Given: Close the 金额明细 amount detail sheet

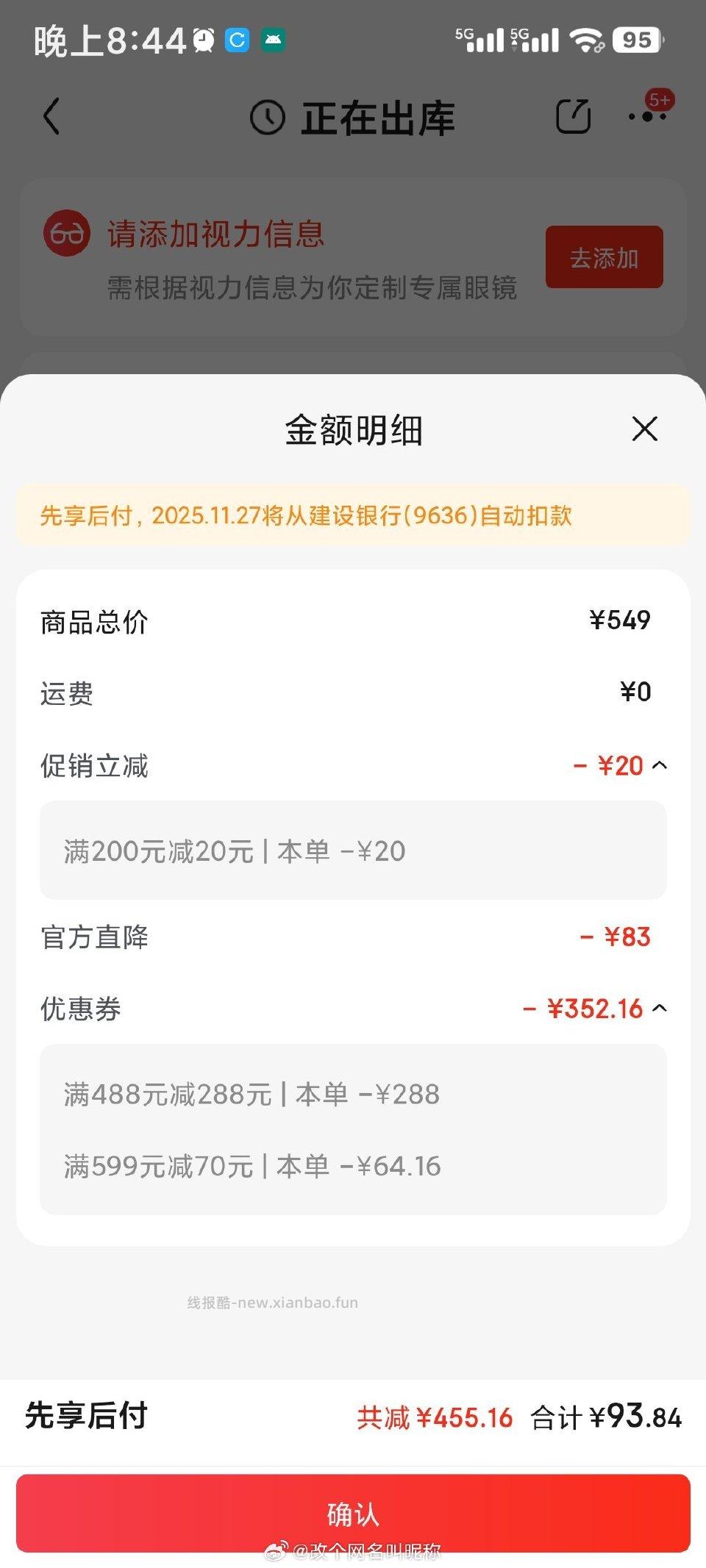Looking at the screenshot, I should click(645, 429).
